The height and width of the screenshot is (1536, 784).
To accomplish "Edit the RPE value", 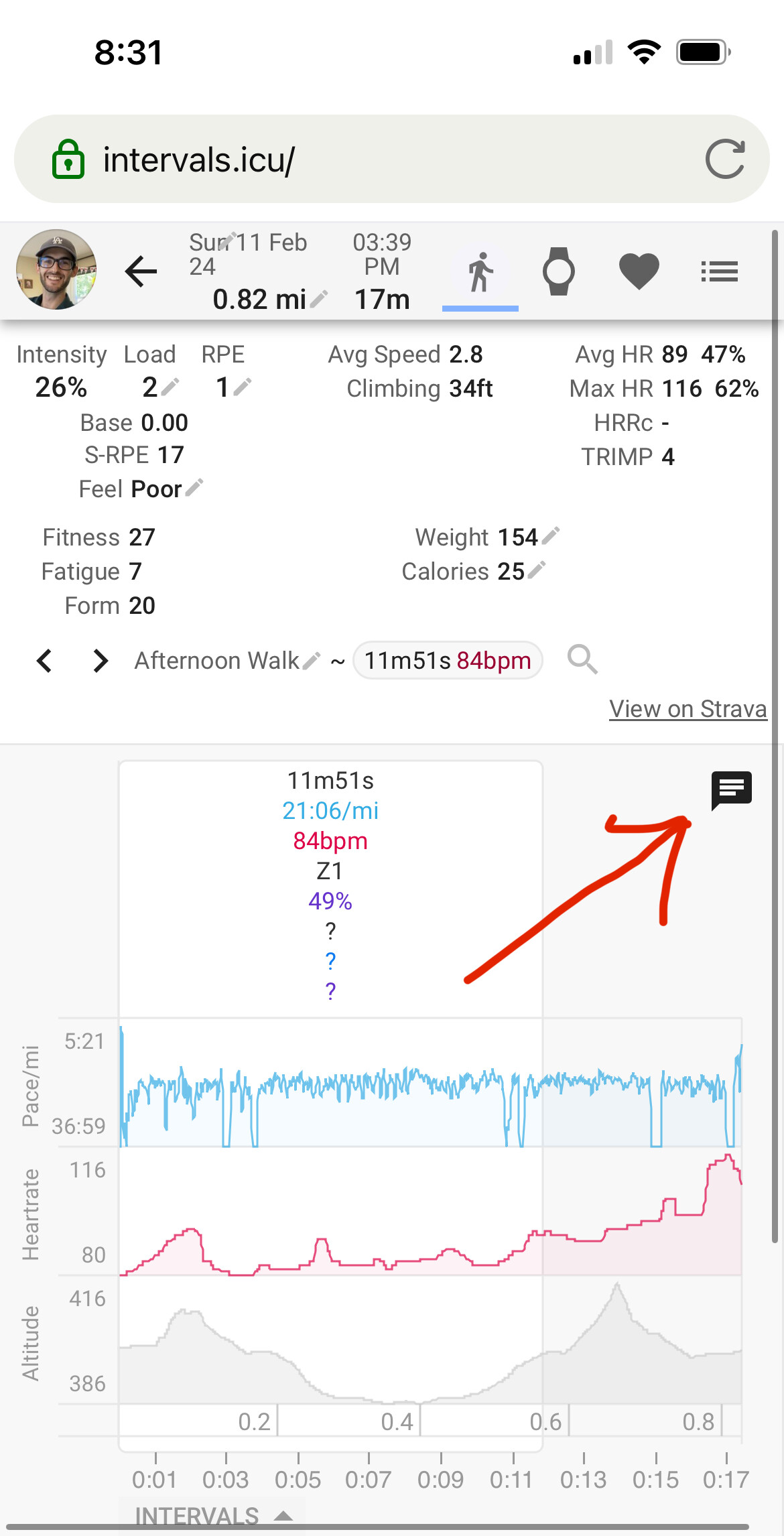I will click(x=242, y=386).
